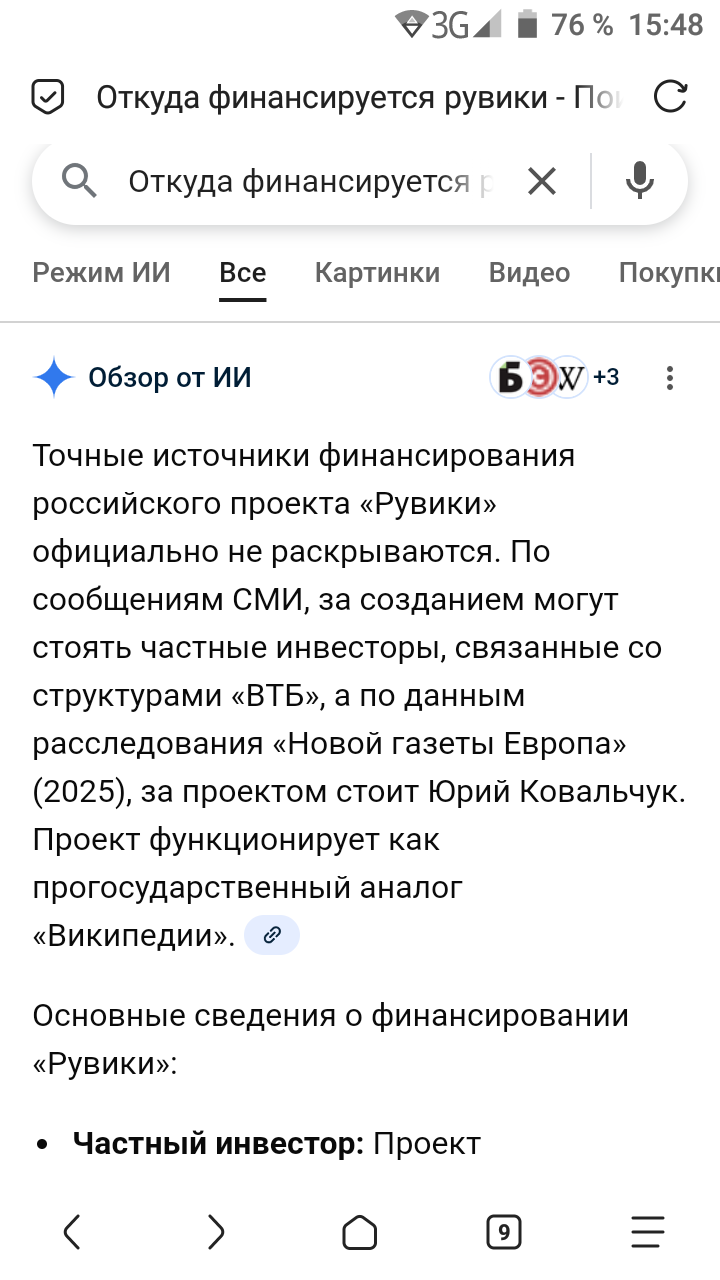720x1280 pixels.
Task: Switch to the Режим ИИ tab
Action: 102,273
